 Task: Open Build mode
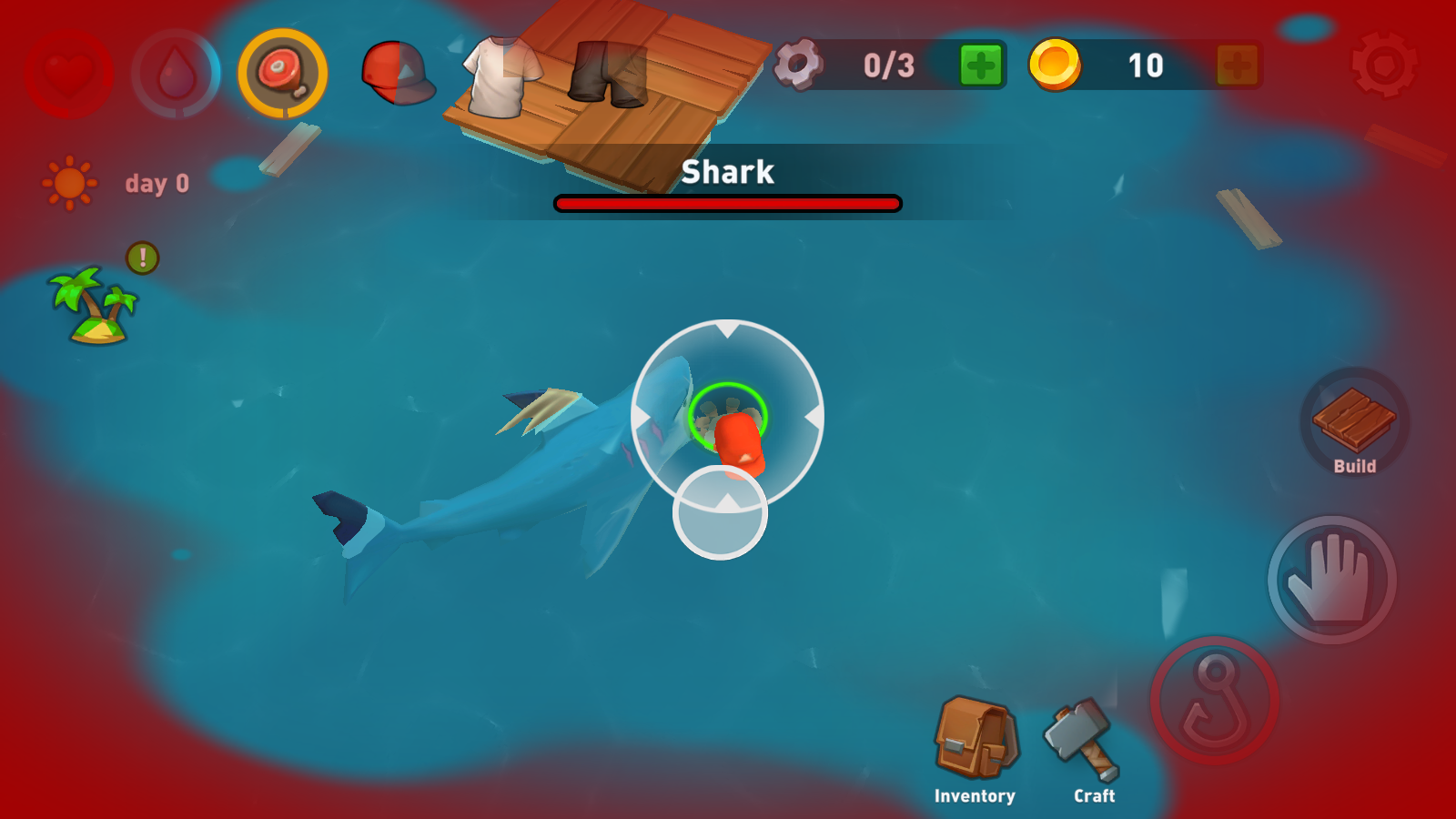tap(1354, 423)
